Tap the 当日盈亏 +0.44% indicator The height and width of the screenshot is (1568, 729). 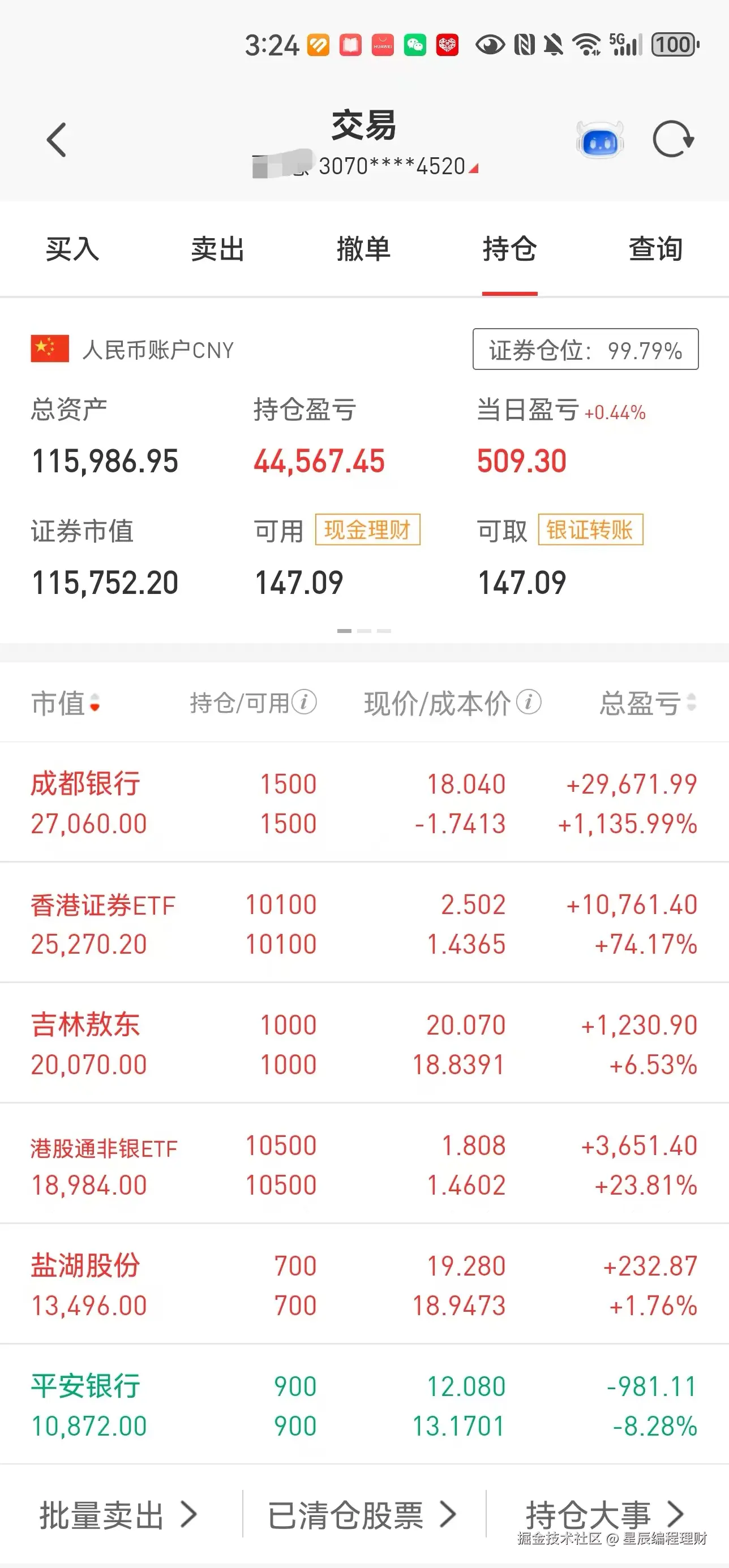(x=616, y=412)
